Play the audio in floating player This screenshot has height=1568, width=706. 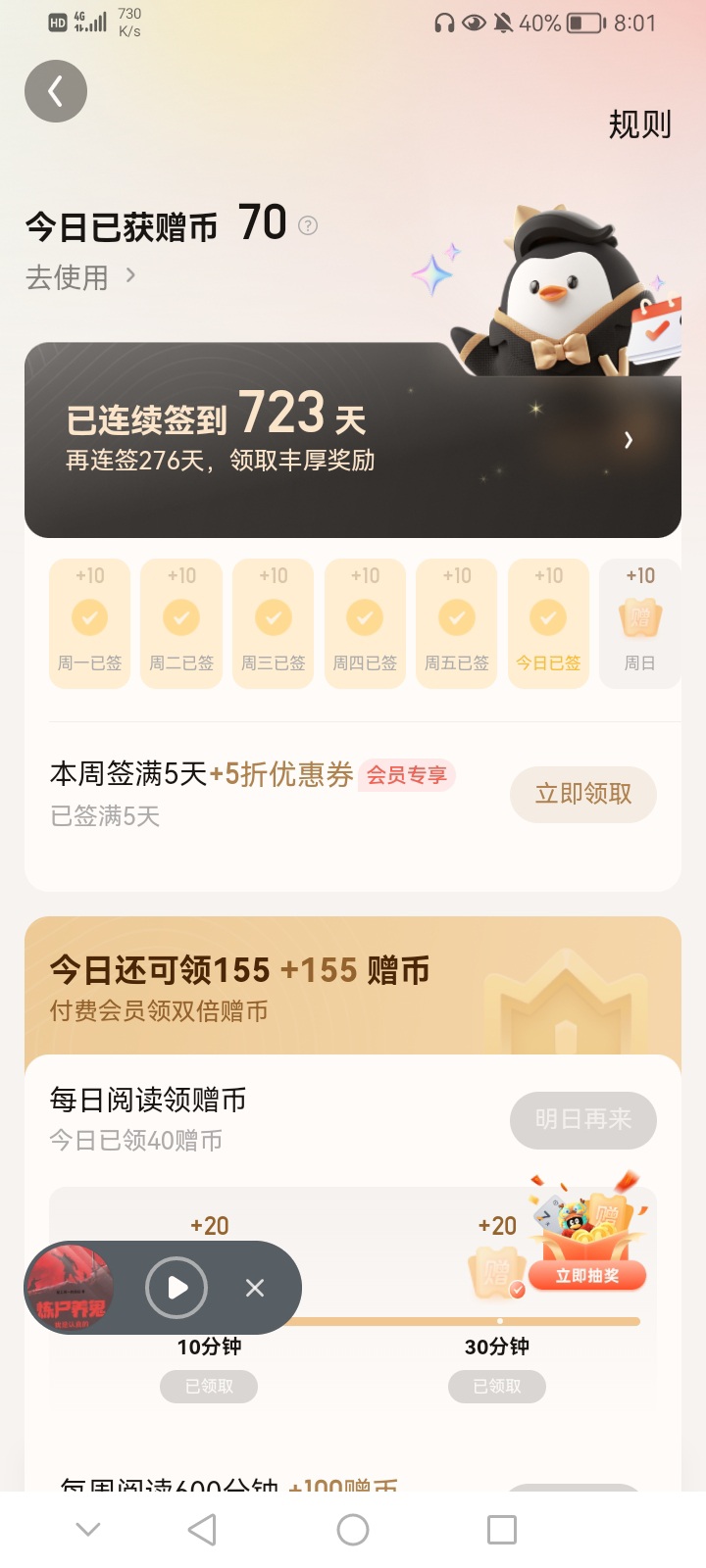[x=176, y=1288]
